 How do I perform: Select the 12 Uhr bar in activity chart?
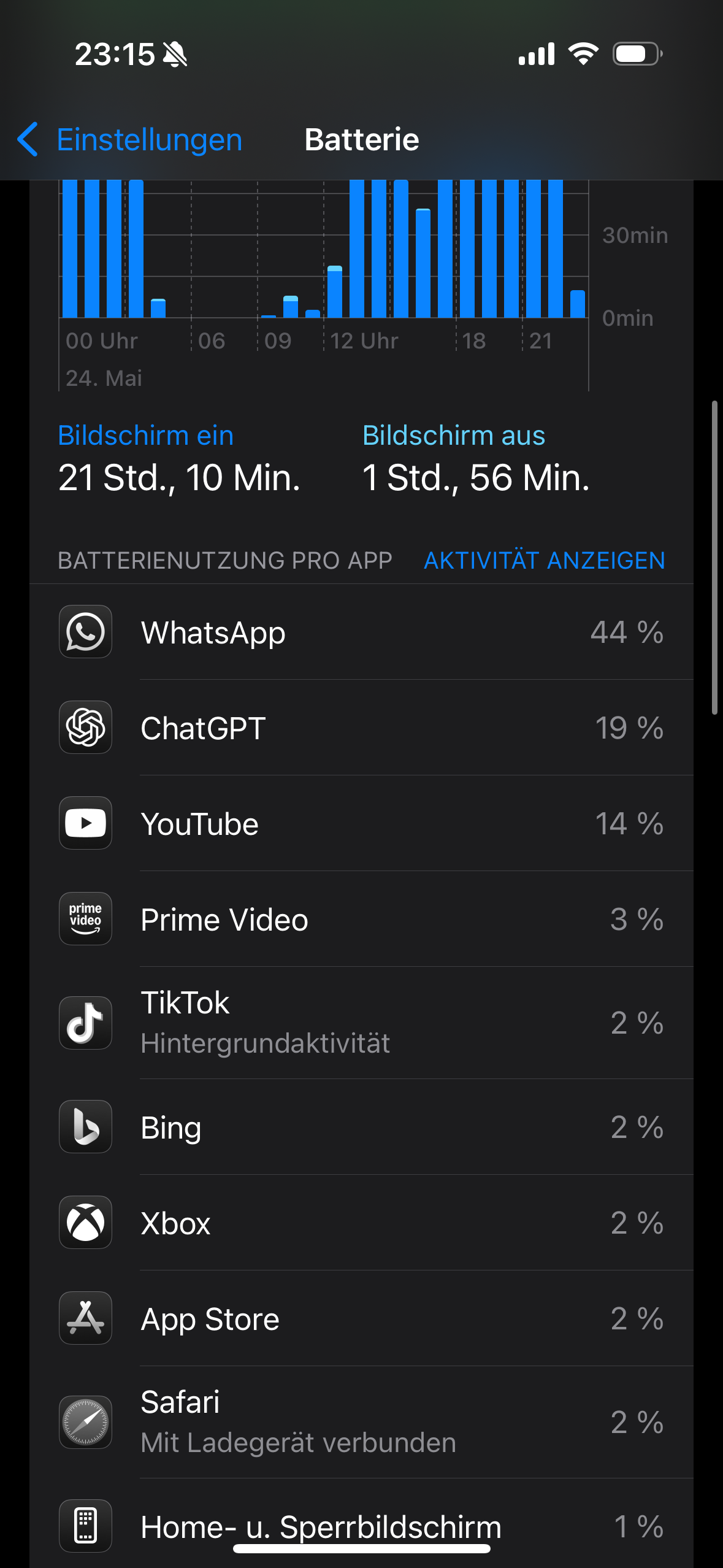pyautogui.click(x=335, y=292)
